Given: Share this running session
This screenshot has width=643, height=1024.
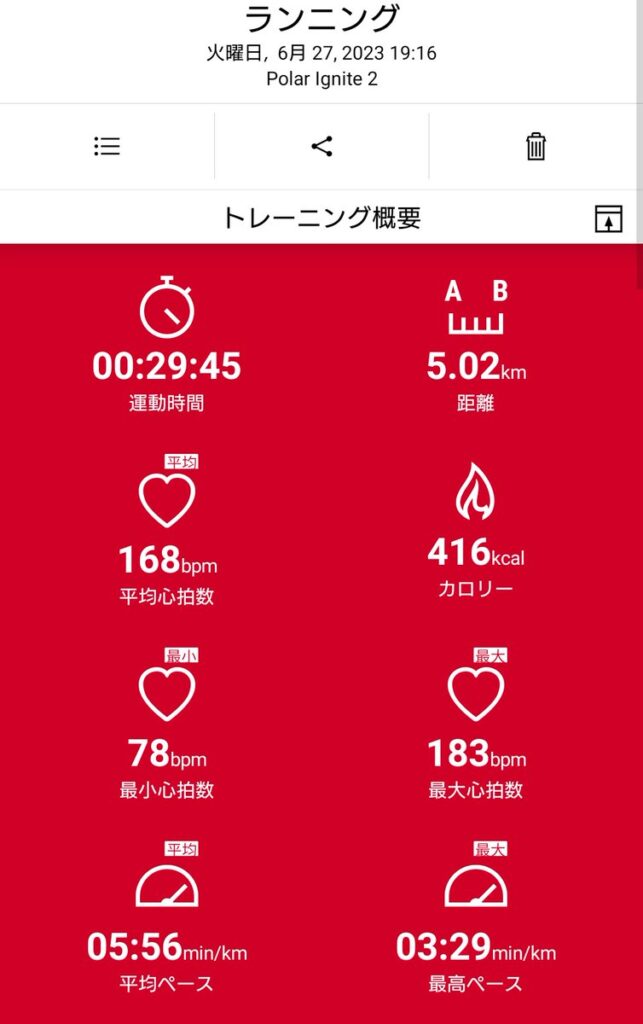Looking at the screenshot, I should (x=321, y=146).
